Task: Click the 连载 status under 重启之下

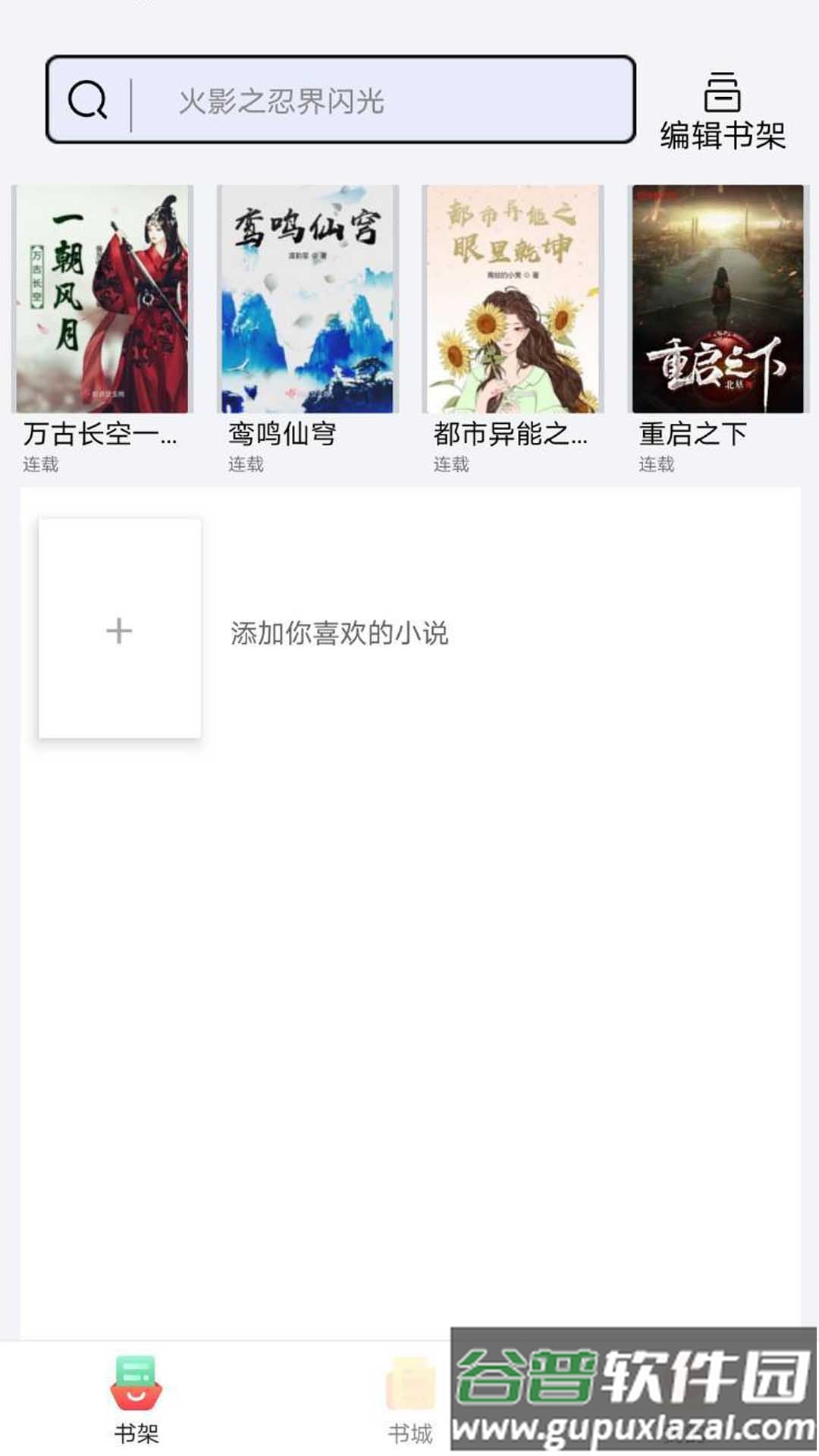Action: tap(653, 465)
